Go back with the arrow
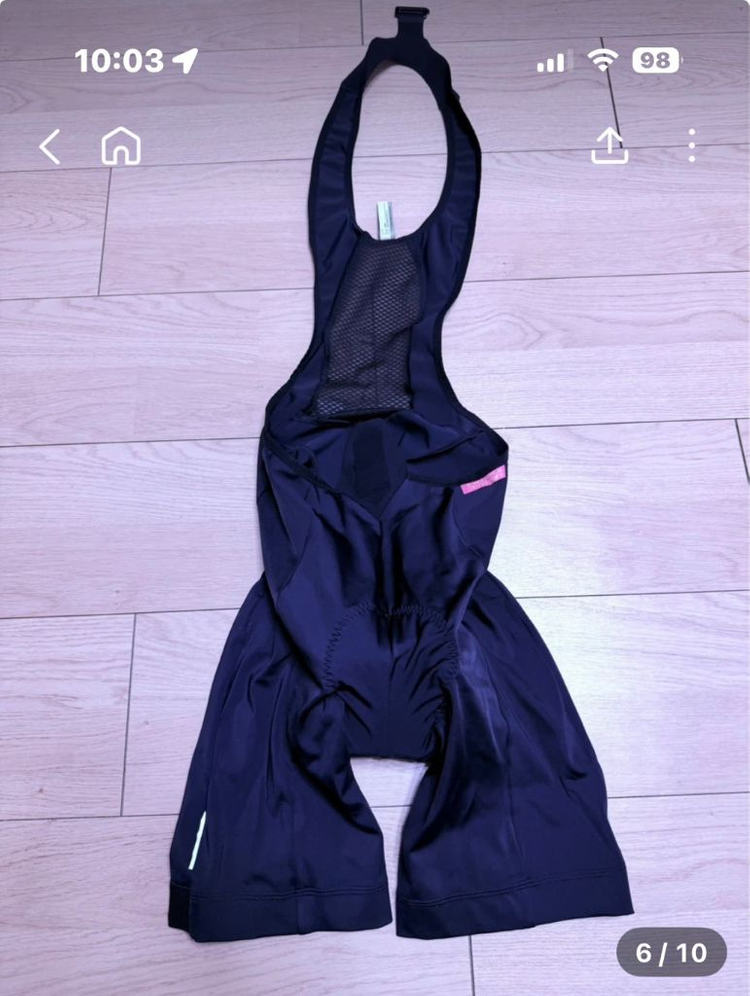This screenshot has height=996, width=750. click(x=50, y=147)
